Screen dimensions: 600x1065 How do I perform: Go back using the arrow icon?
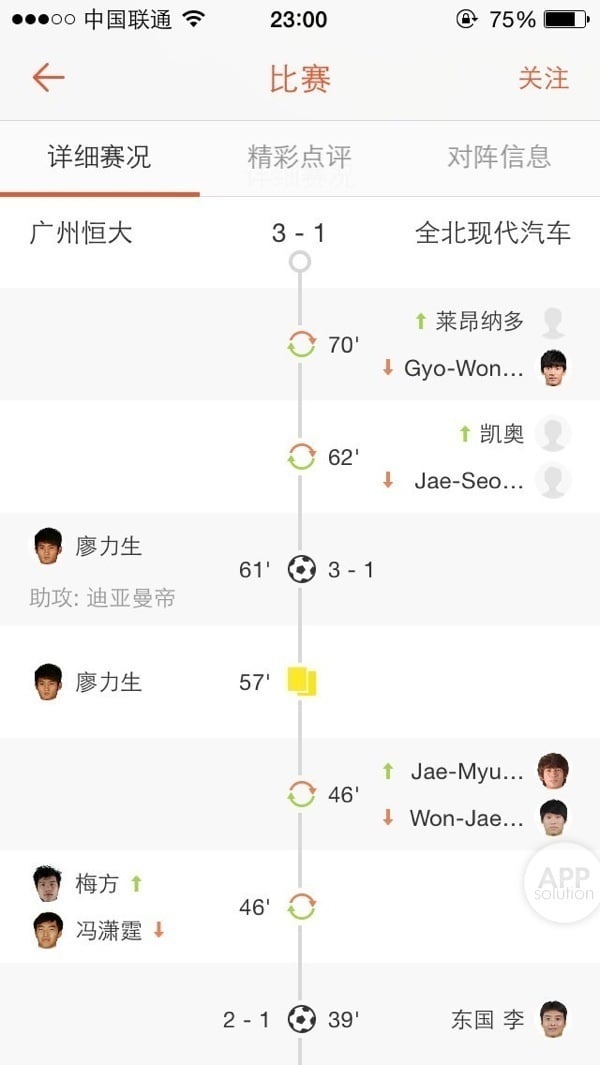coord(48,78)
